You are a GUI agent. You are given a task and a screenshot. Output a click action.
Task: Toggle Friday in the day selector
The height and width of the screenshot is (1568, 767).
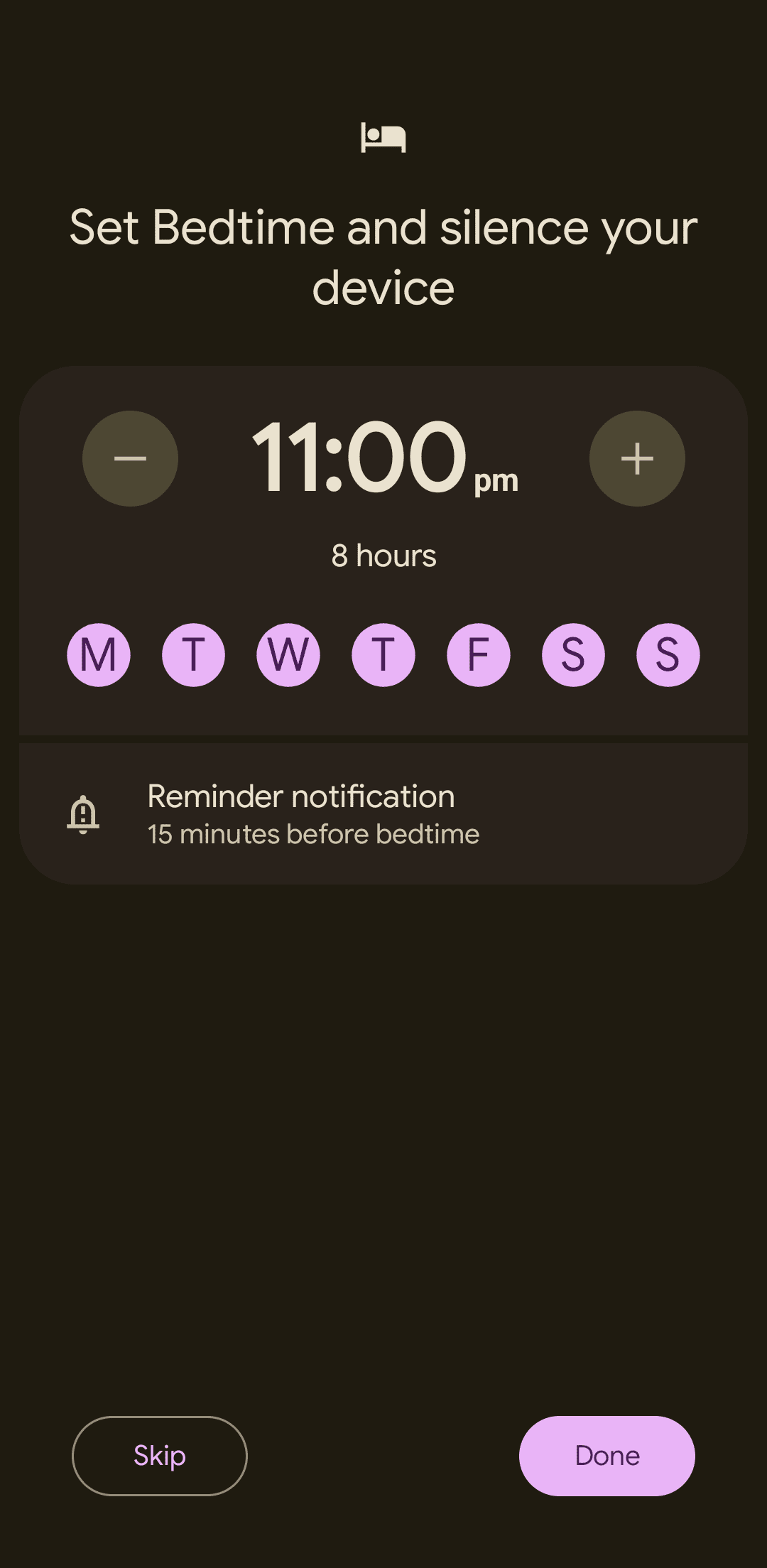coord(478,654)
